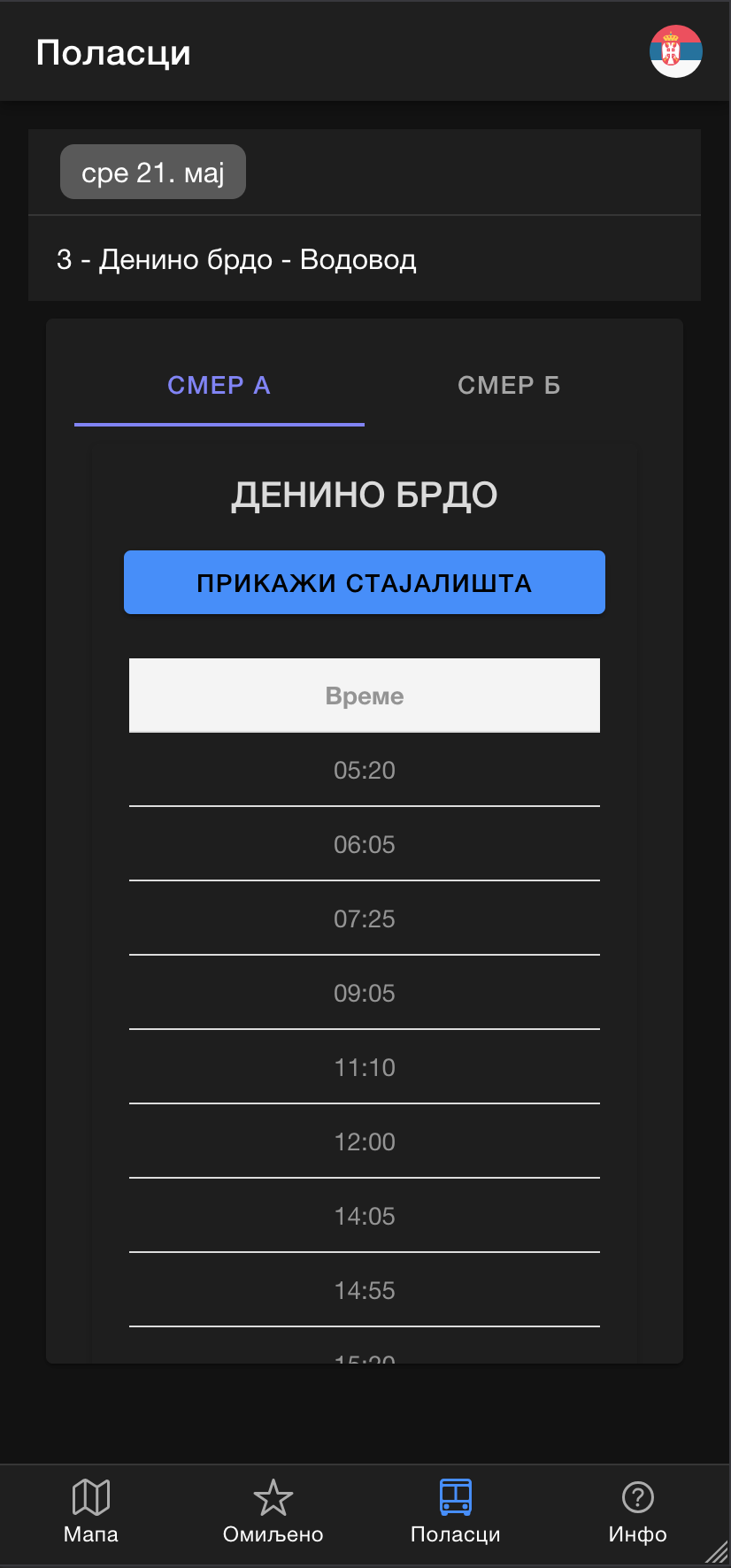Open the Омиљено favorites tab
This screenshot has height=1568, width=731.
coord(273,1511)
